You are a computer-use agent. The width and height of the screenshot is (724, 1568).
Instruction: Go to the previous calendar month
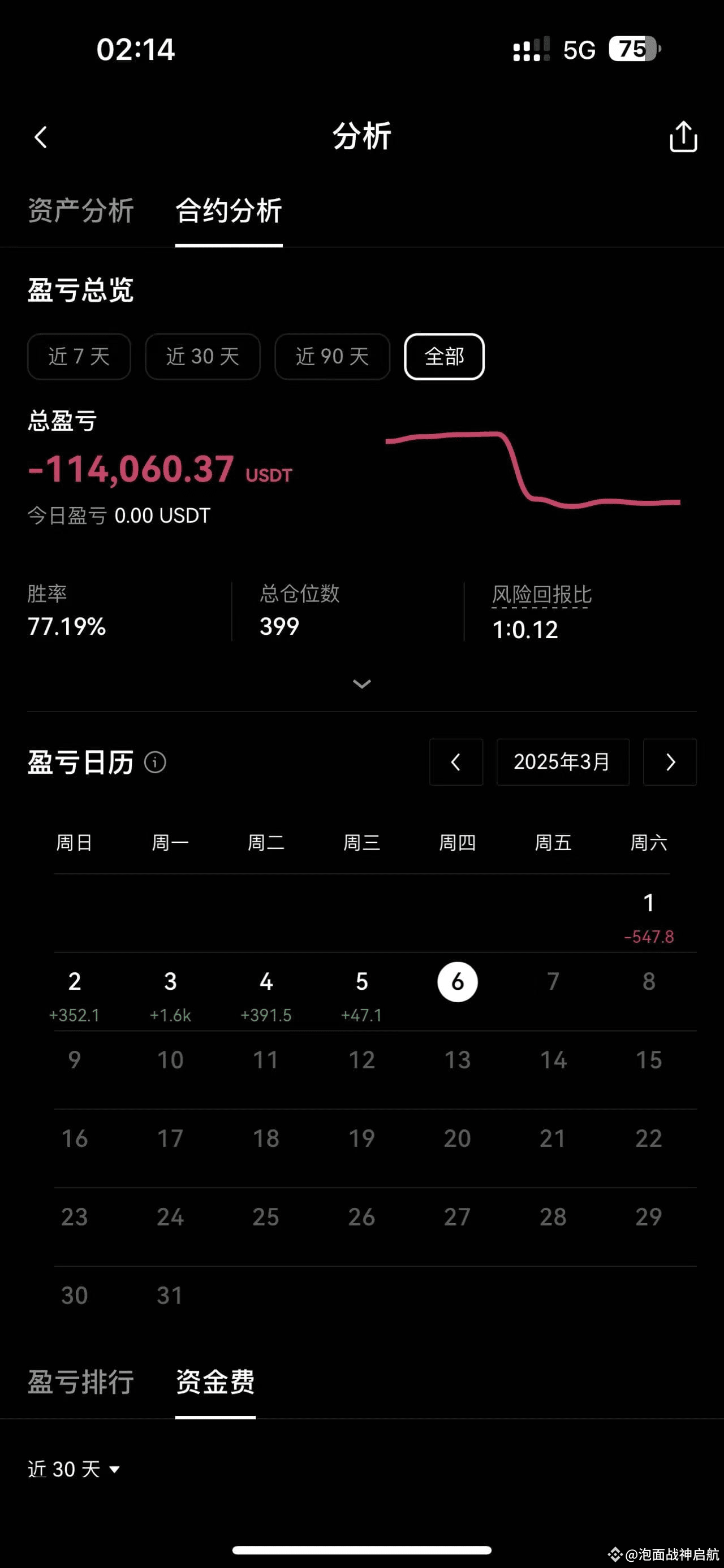click(x=456, y=762)
